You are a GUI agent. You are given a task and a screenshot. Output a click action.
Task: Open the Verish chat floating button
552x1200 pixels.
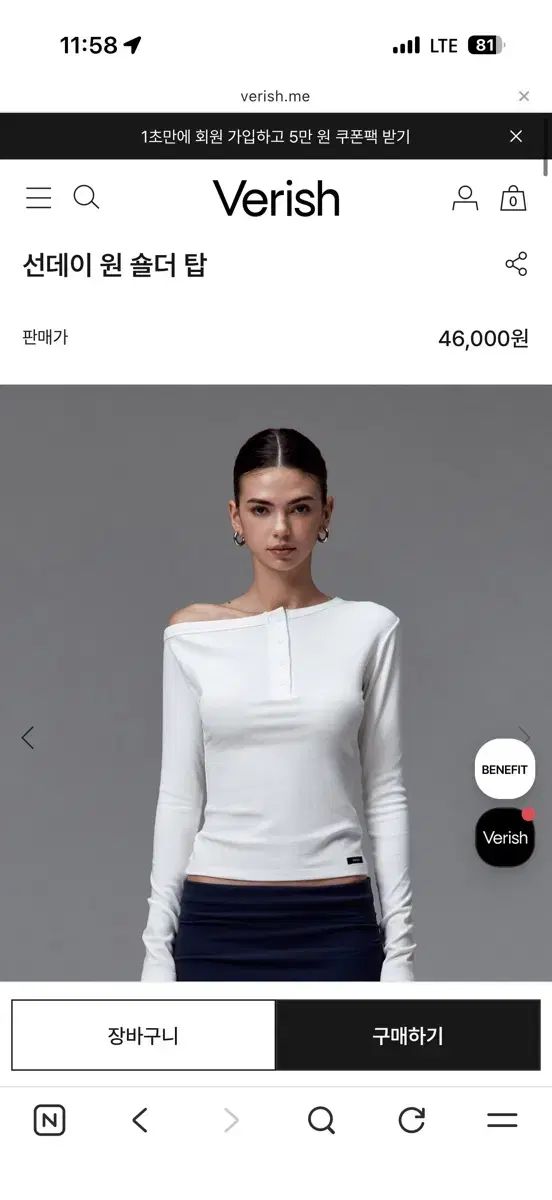(x=505, y=837)
